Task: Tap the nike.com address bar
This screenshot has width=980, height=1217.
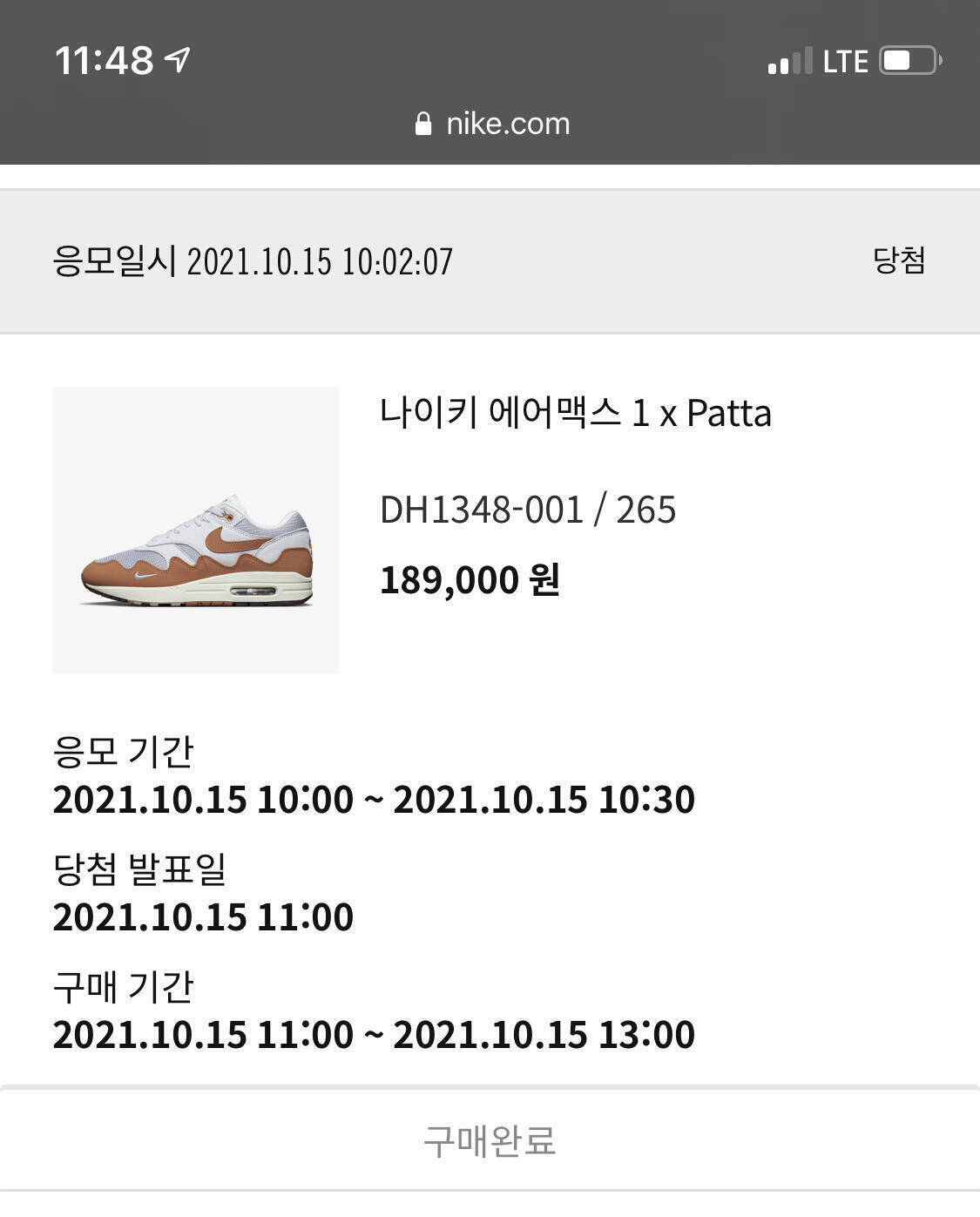Action: [492, 124]
